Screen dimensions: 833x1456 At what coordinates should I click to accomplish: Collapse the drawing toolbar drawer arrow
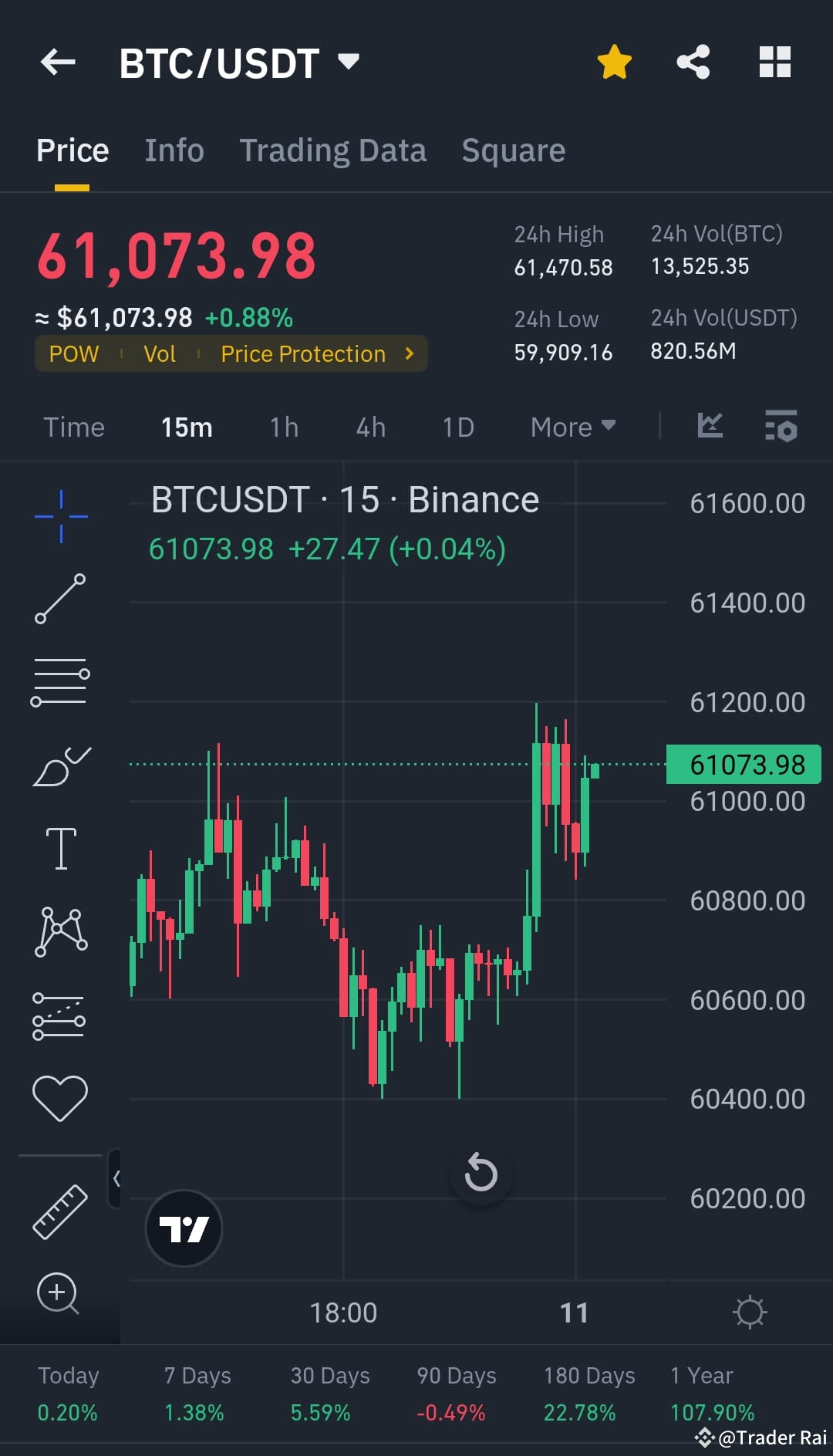pos(116,1179)
